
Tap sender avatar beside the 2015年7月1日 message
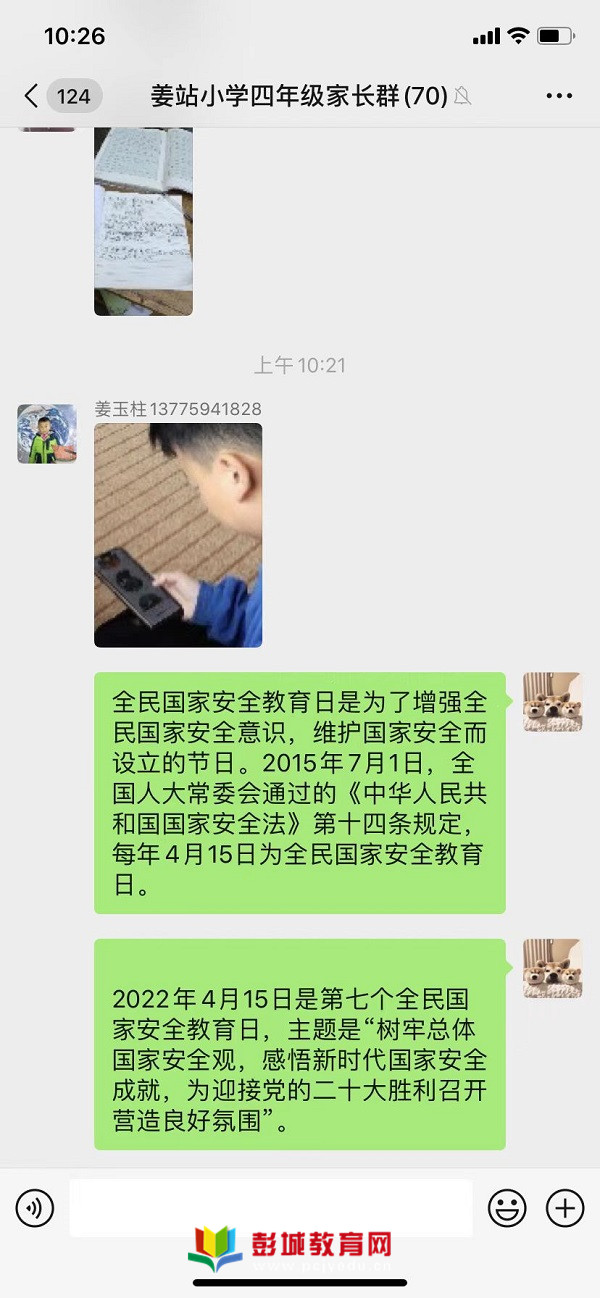(x=552, y=702)
